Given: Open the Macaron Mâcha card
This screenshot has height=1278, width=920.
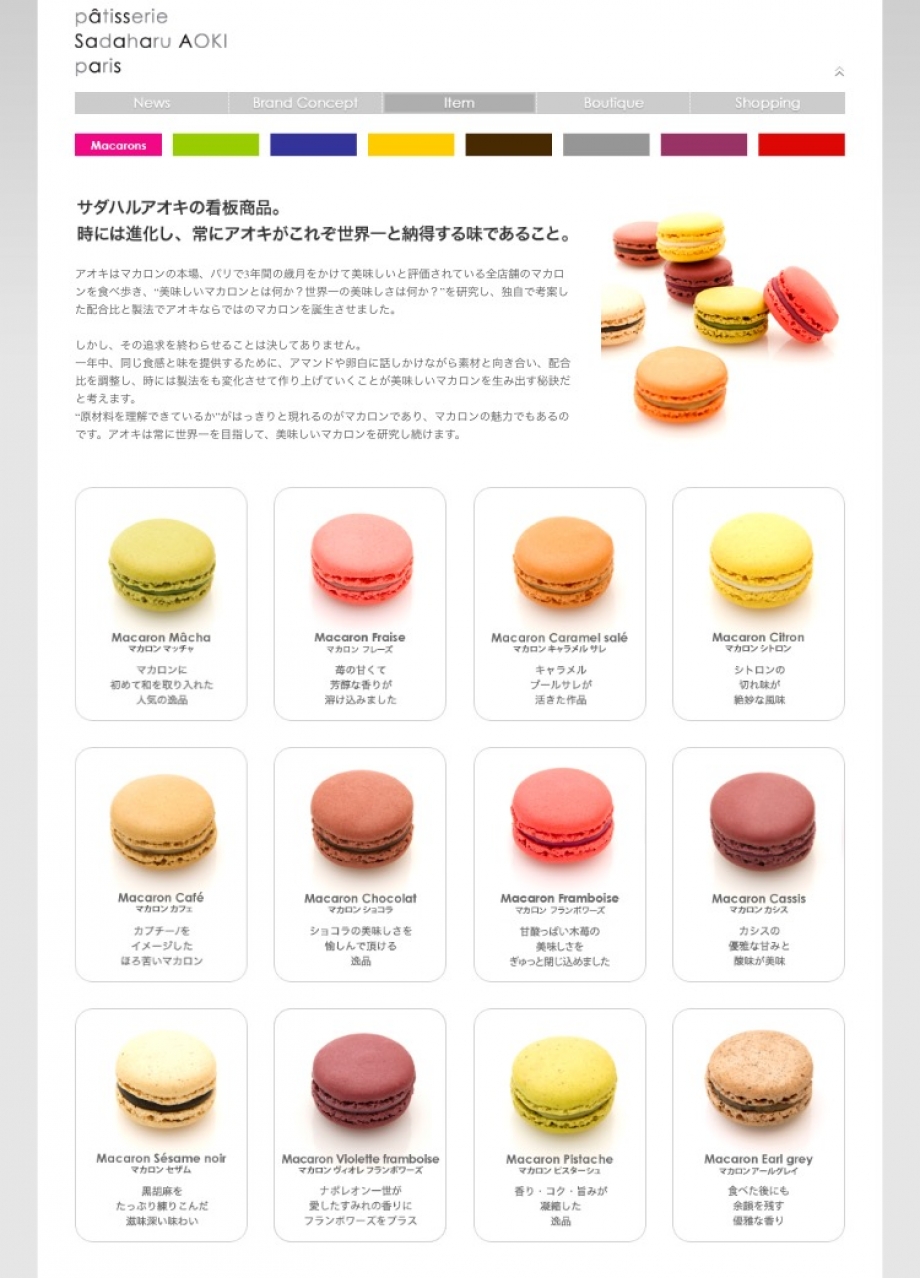Looking at the screenshot, I should coord(161,603).
